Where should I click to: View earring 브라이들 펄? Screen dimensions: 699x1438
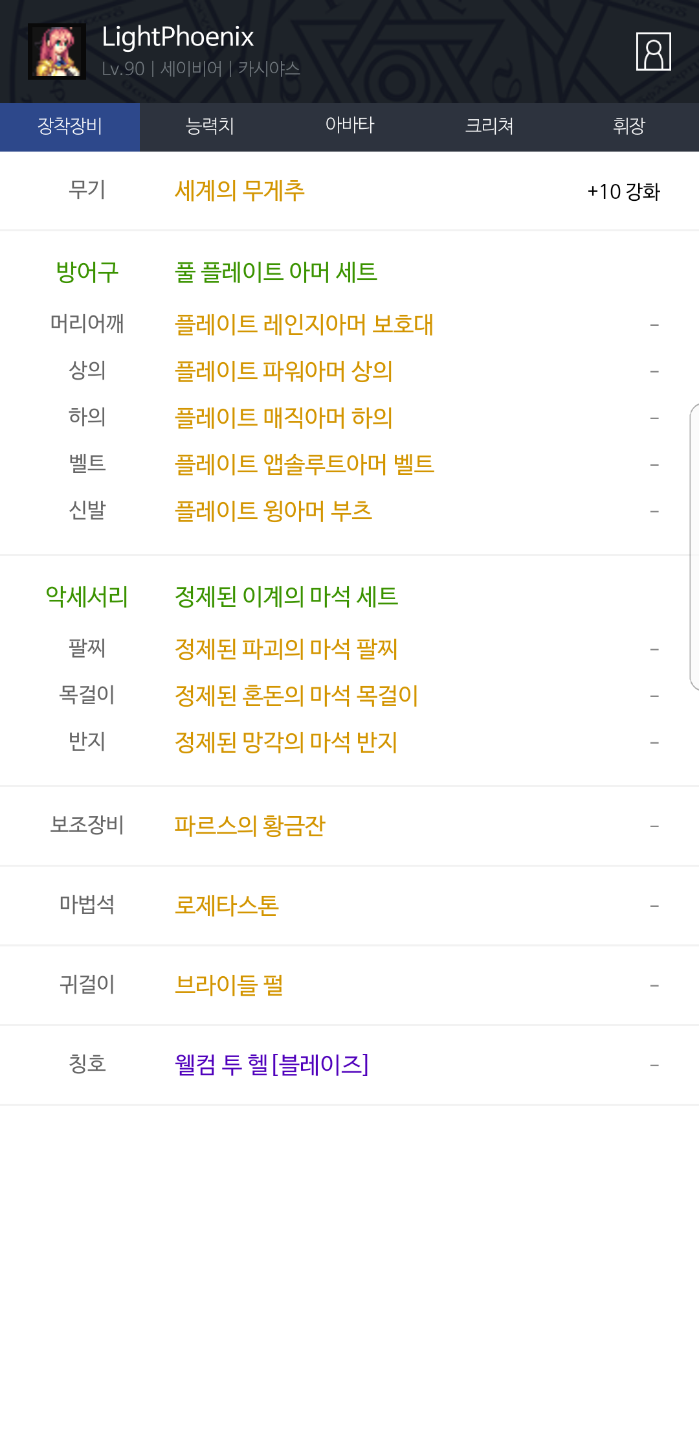[x=229, y=985]
